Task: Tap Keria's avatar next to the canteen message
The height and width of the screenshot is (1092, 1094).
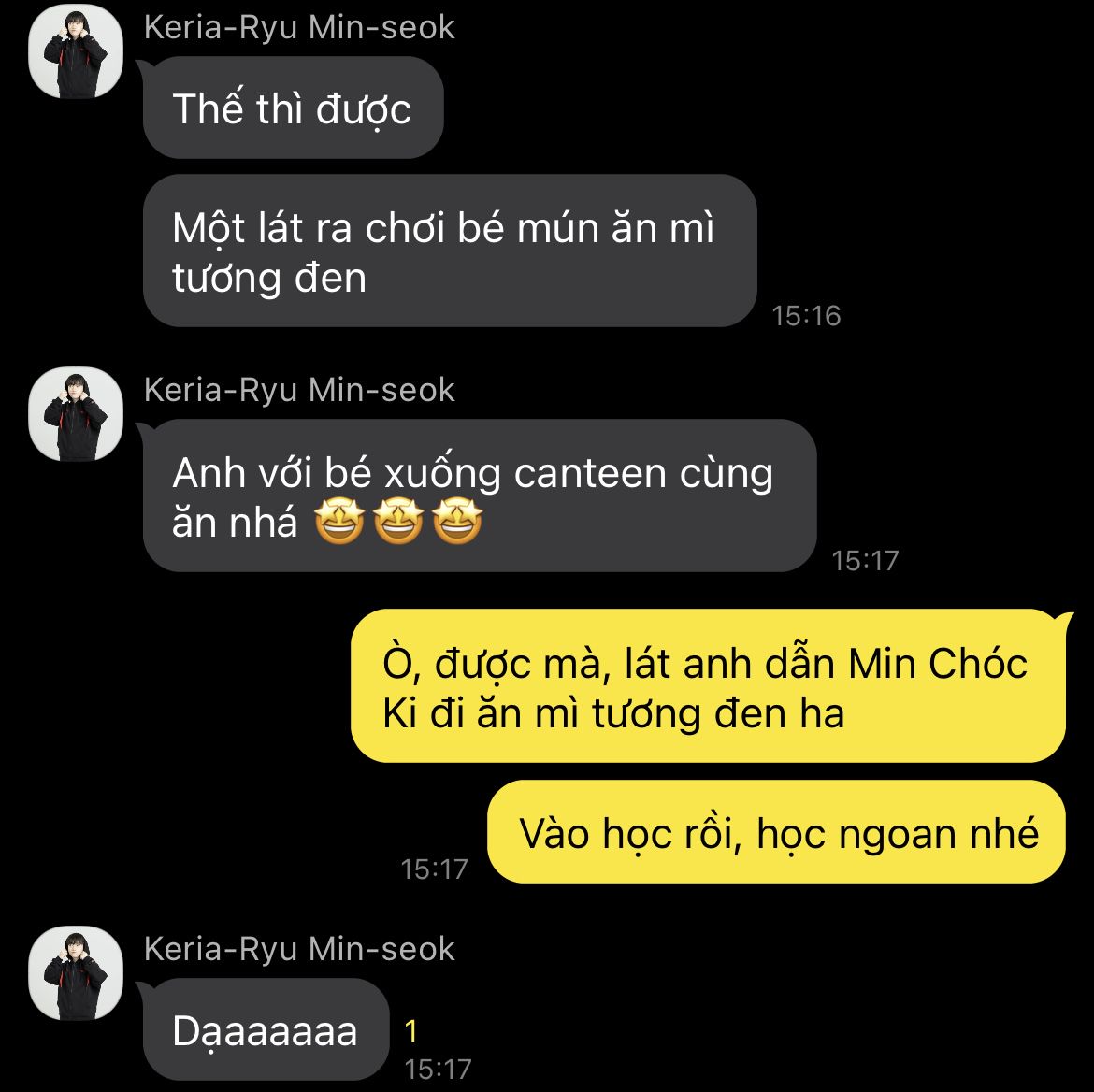Action: [x=77, y=414]
